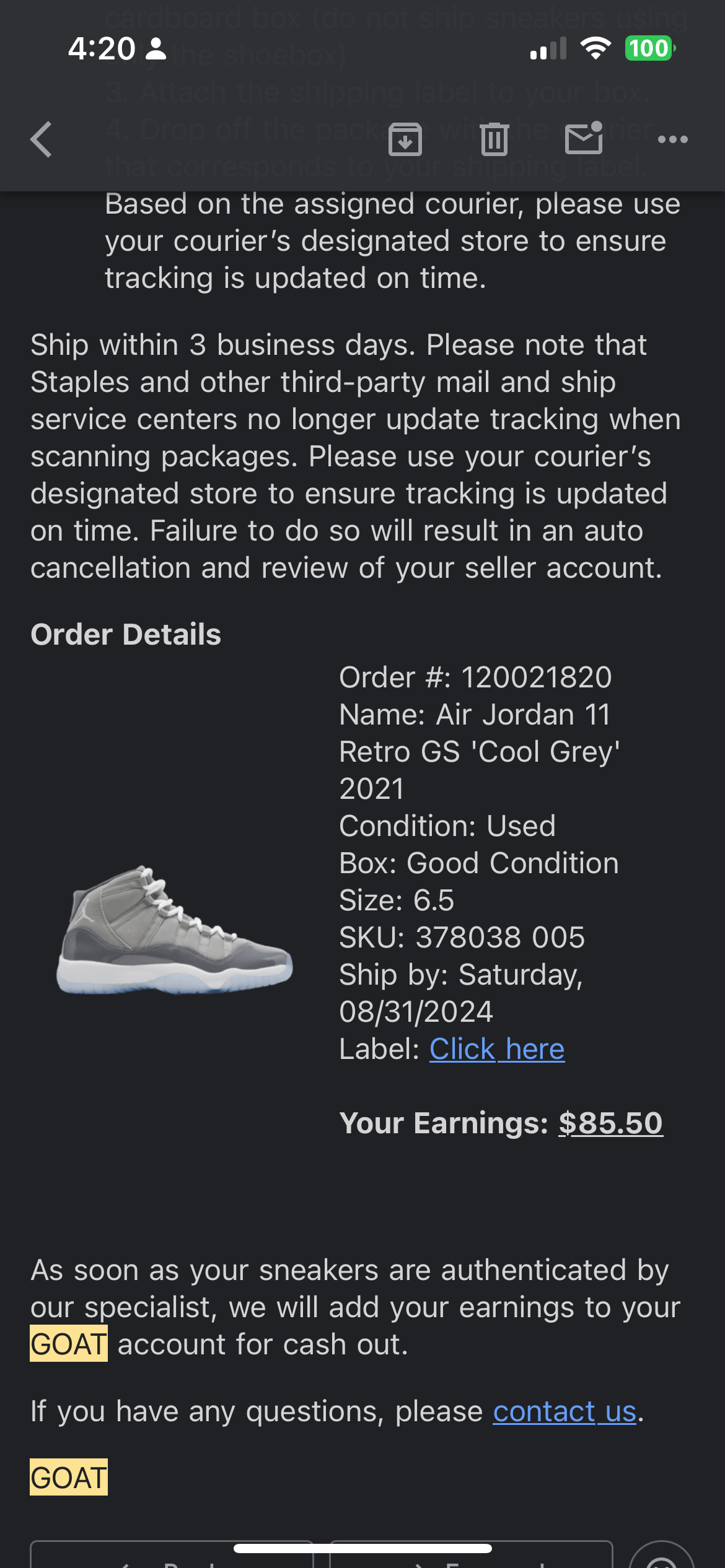Open the three-dot overflow menu
The image size is (725, 1568).
click(x=672, y=139)
